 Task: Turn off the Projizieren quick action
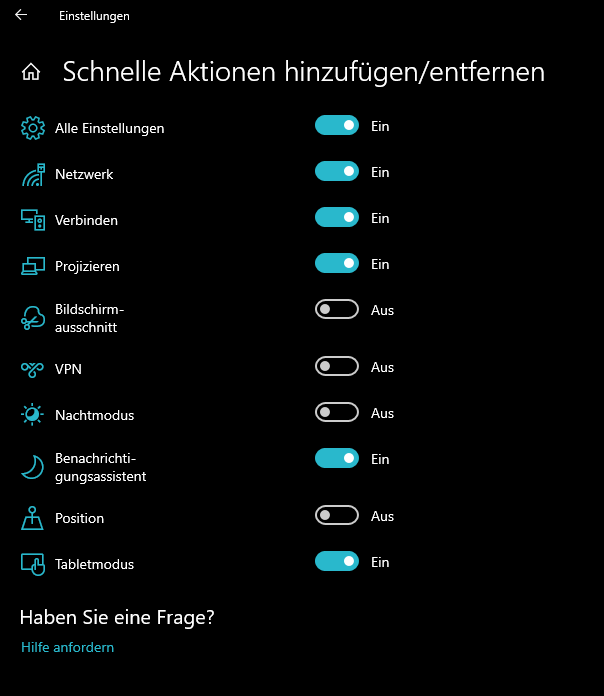336,264
